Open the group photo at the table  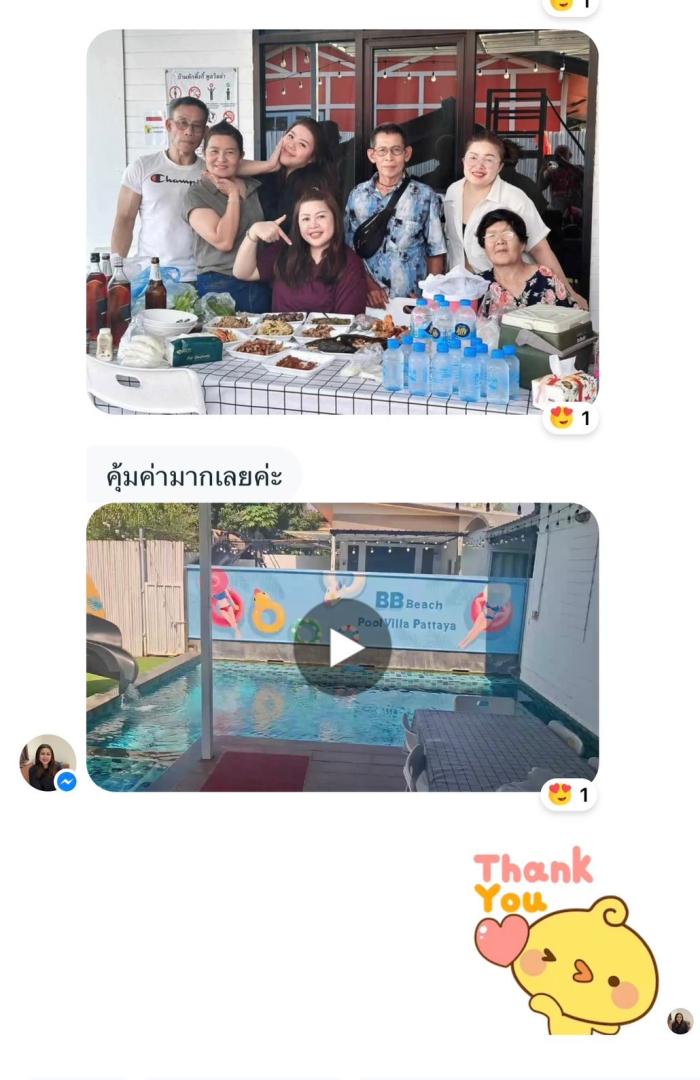(x=340, y=220)
